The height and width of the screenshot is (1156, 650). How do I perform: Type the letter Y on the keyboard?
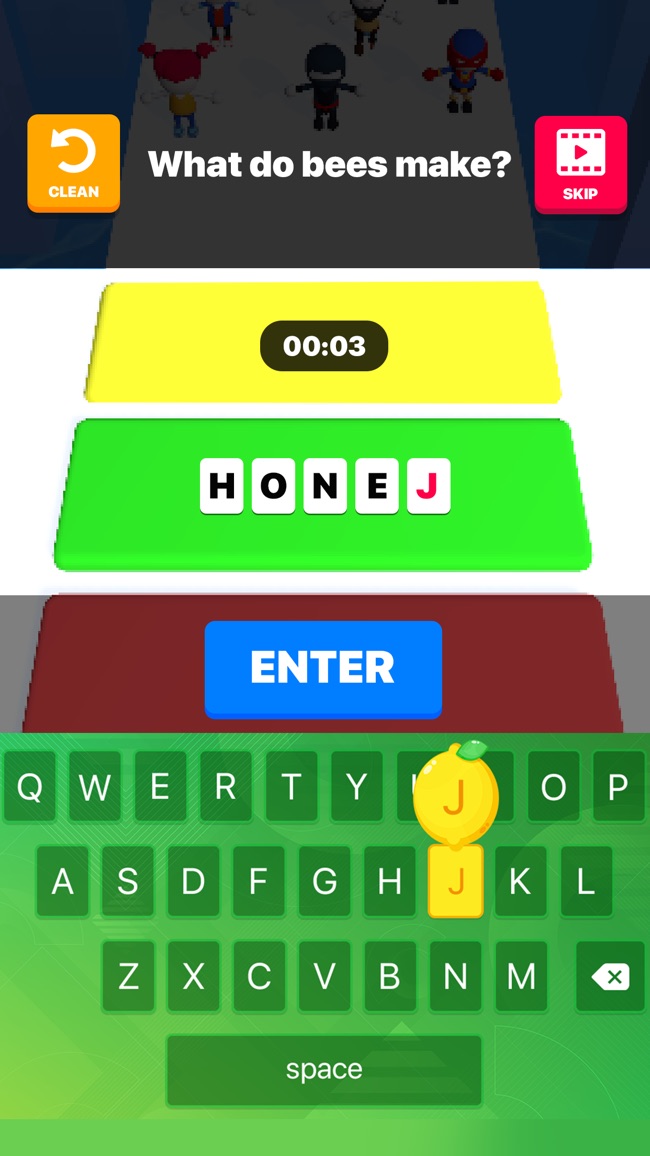pyautogui.click(x=357, y=787)
